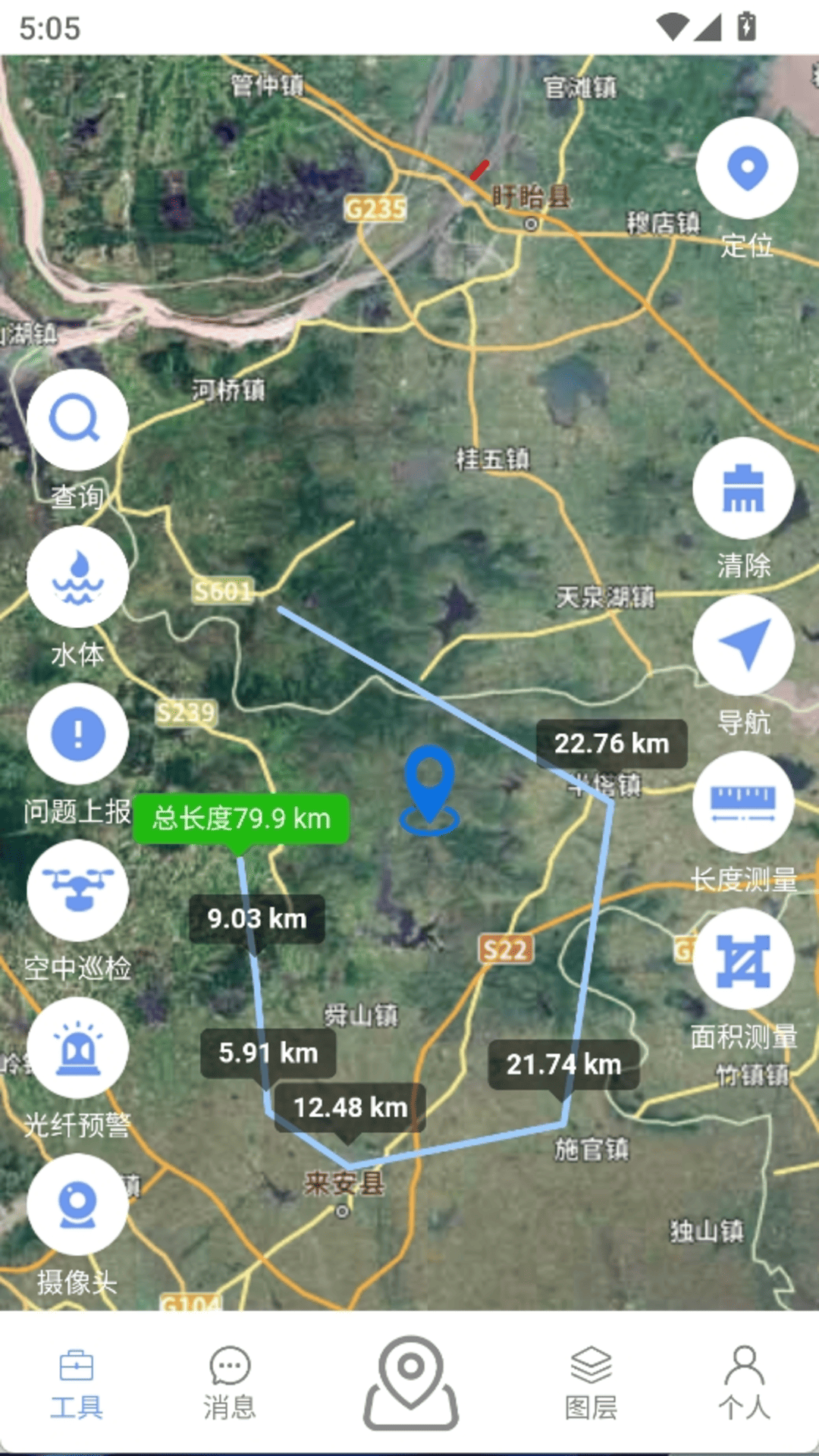Click the green 总长度79.9 km label
Viewport: 819px width, 1456px height.
tap(241, 818)
